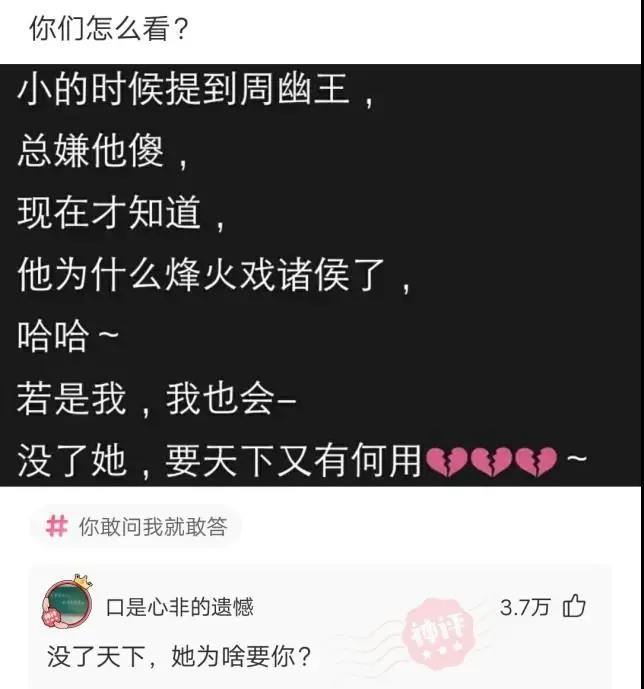Open the post image about 周幽王
The width and height of the screenshot is (644, 689).
pos(322,275)
